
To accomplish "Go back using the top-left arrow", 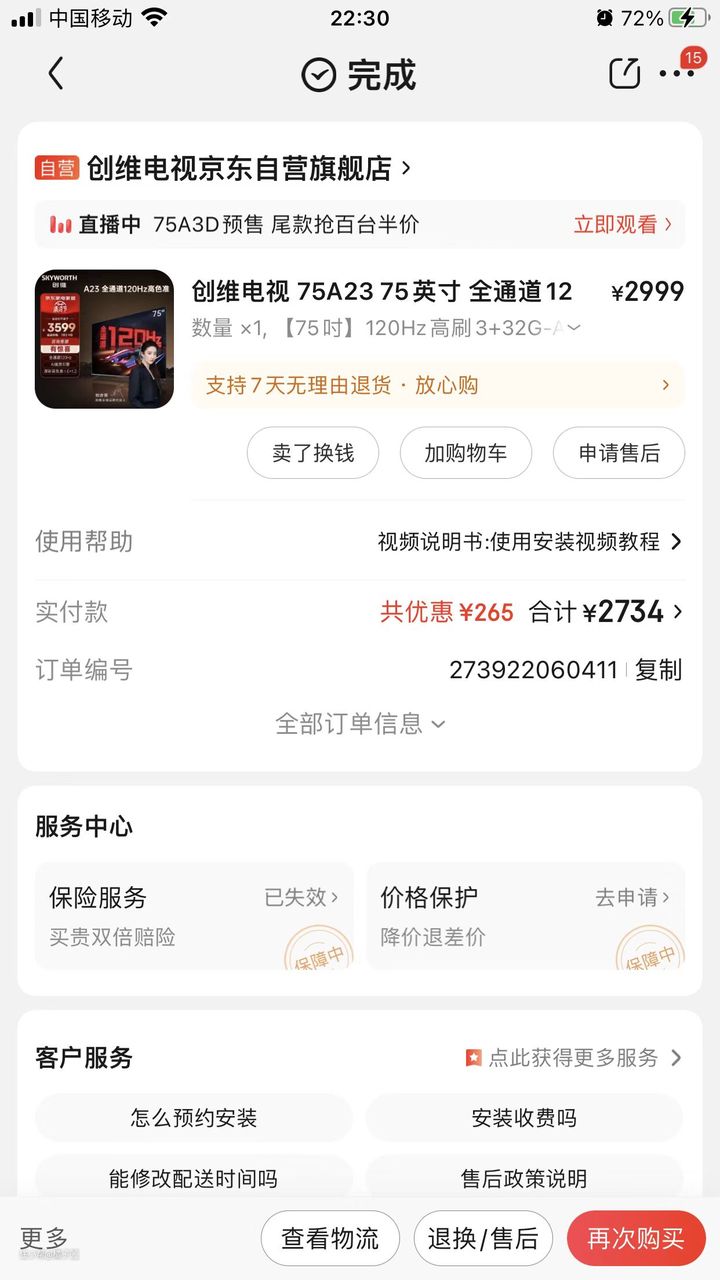I will pos(56,74).
